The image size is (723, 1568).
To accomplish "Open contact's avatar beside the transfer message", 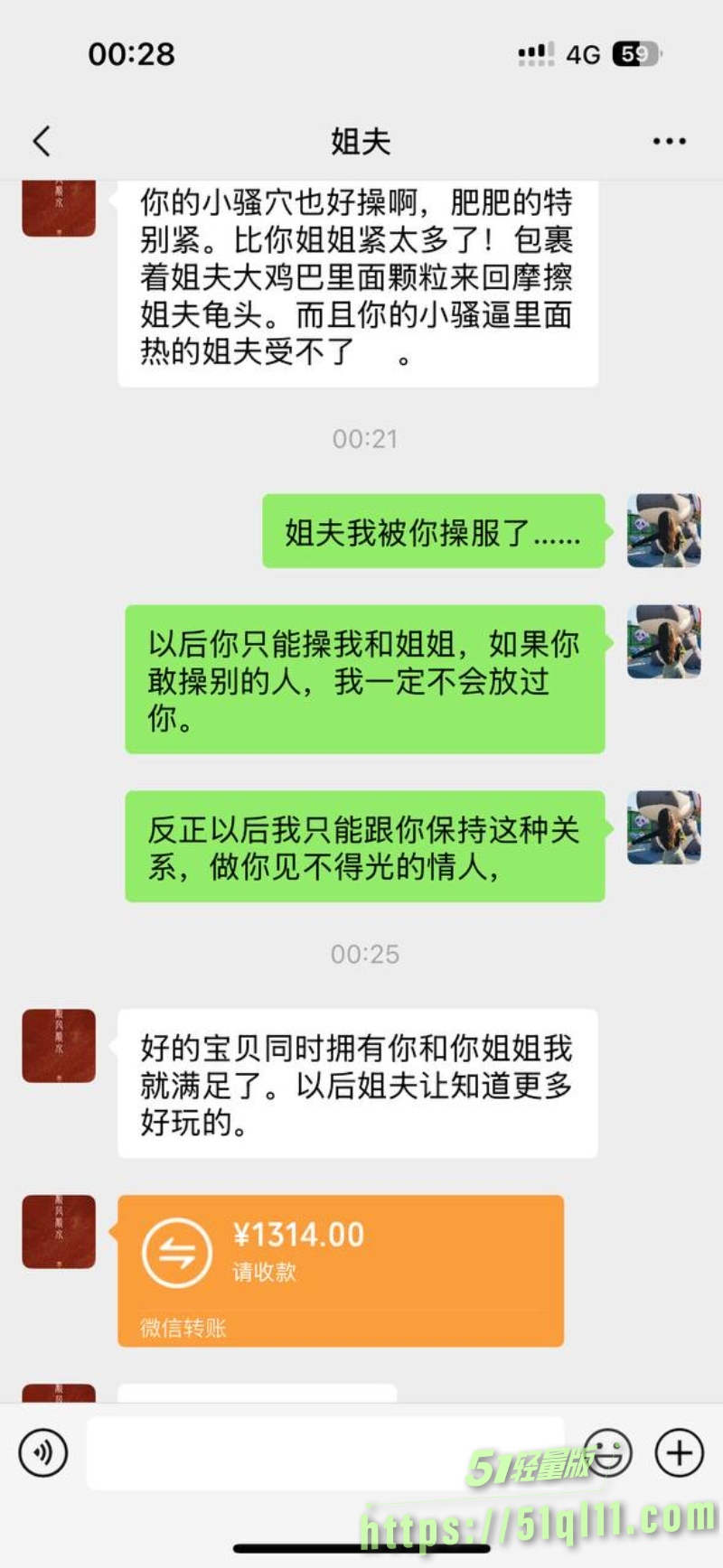I will [x=59, y=1231].
